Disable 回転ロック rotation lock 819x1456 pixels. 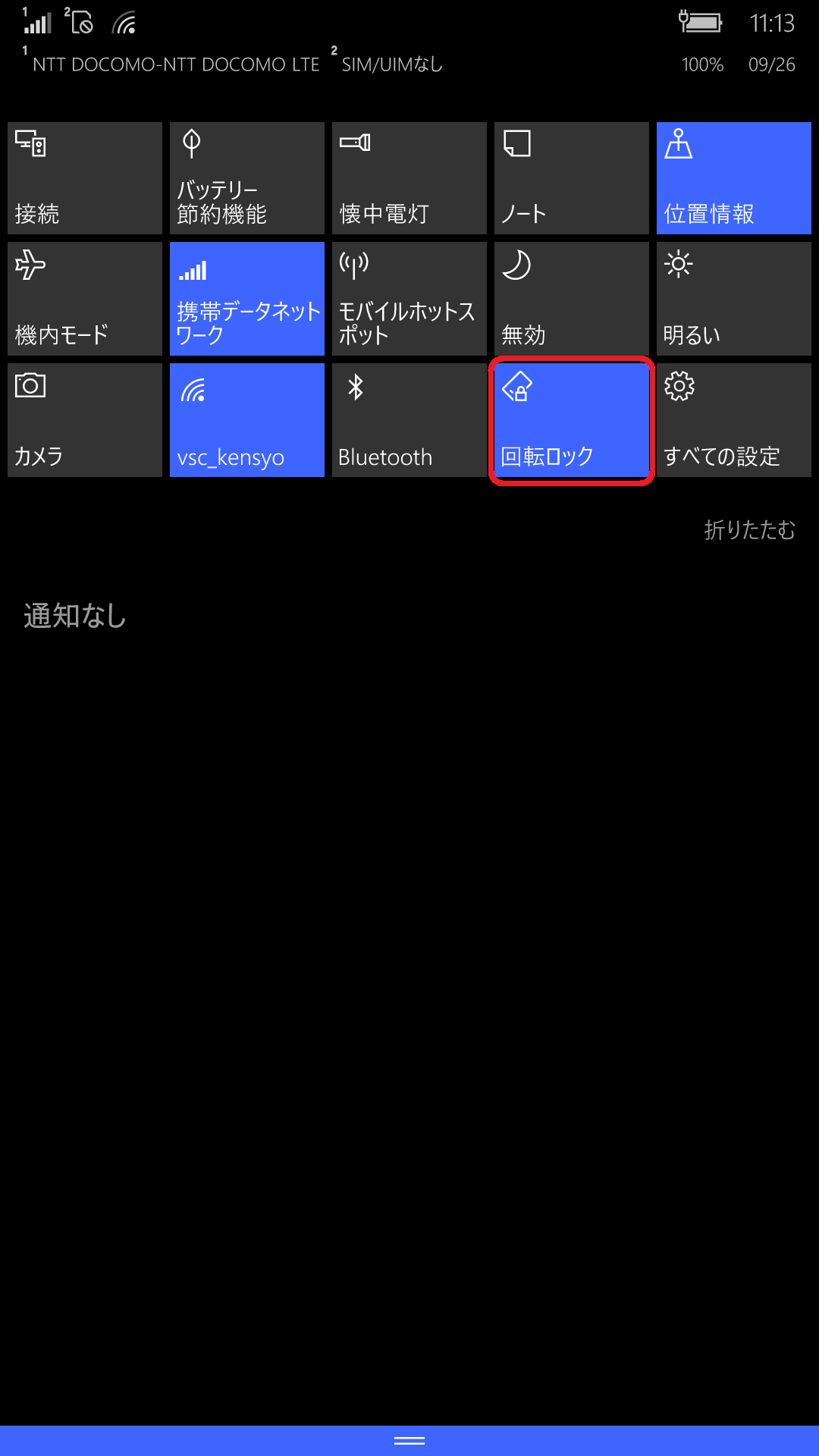pos(572,420)
